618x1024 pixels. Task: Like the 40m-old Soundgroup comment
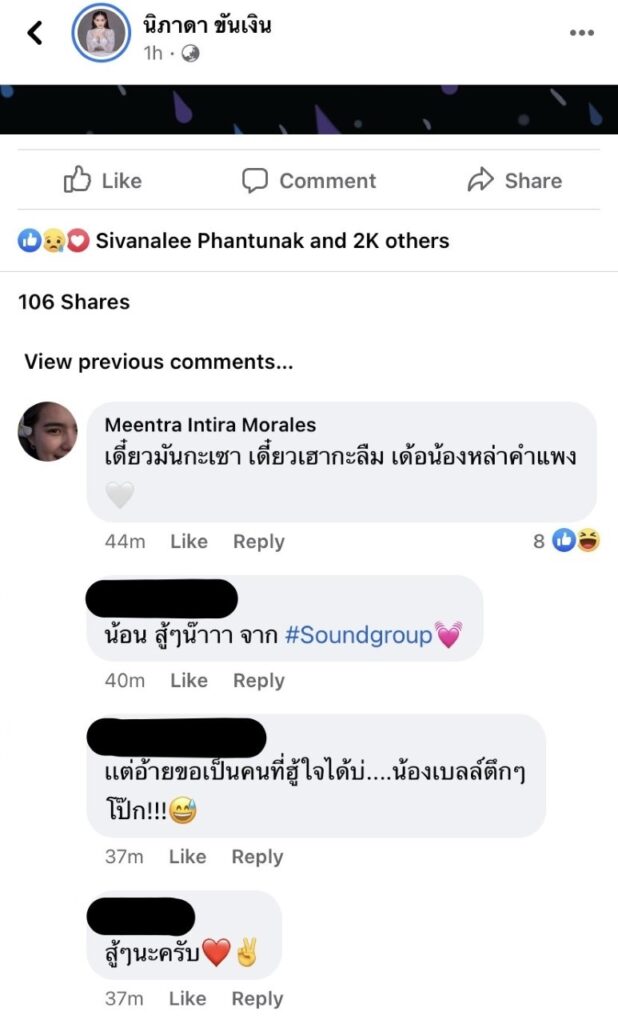188,680
